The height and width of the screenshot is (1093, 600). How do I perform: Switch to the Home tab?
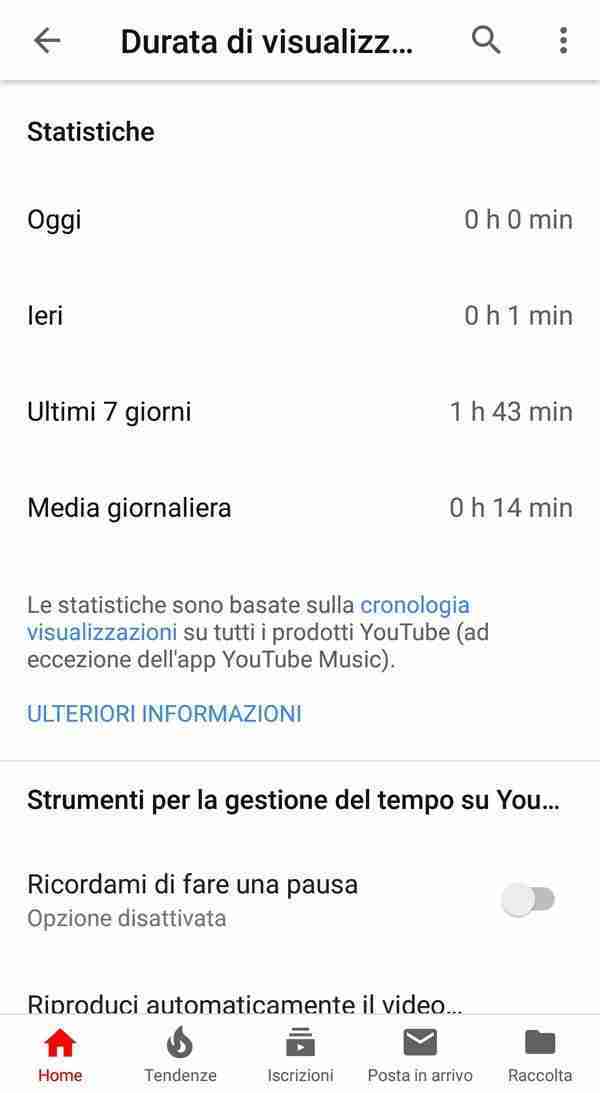pyautogui.click(x=60, y=1055)
